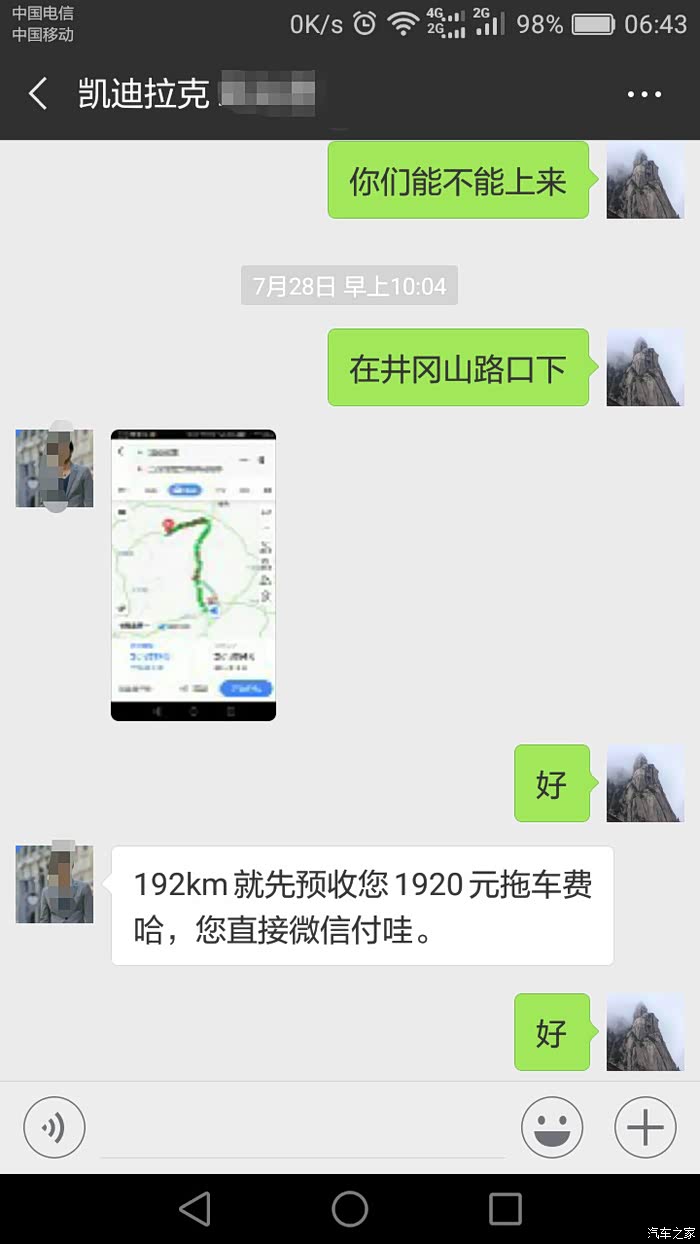Open the plus attachment menu
This screenshot has width=700, height=1244.
coord(645,1128)
